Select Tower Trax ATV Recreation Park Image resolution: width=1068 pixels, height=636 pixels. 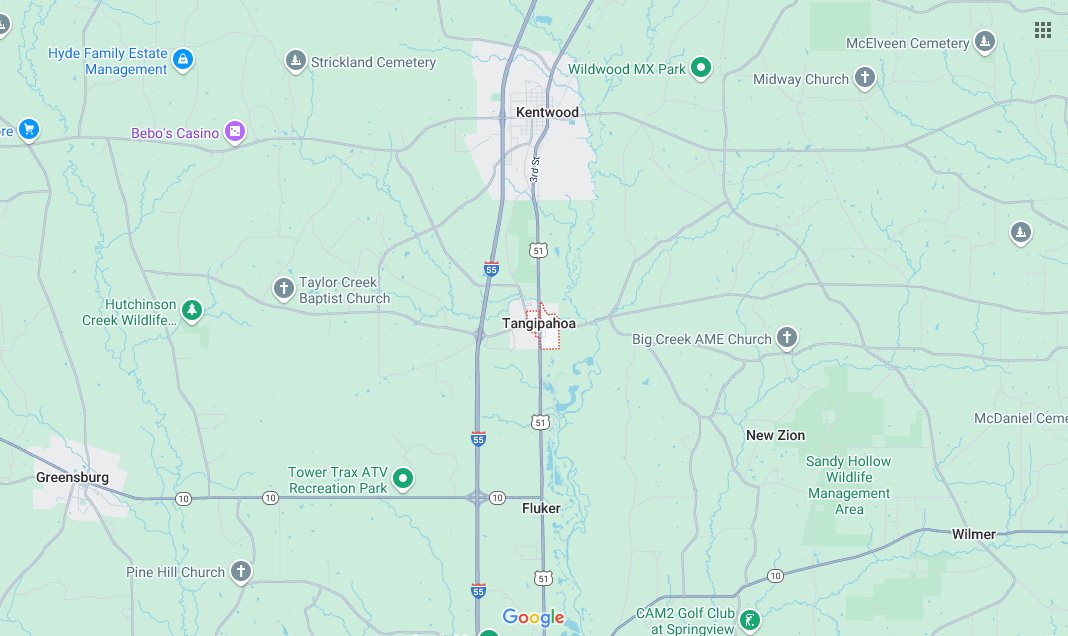tap(403, 479)
